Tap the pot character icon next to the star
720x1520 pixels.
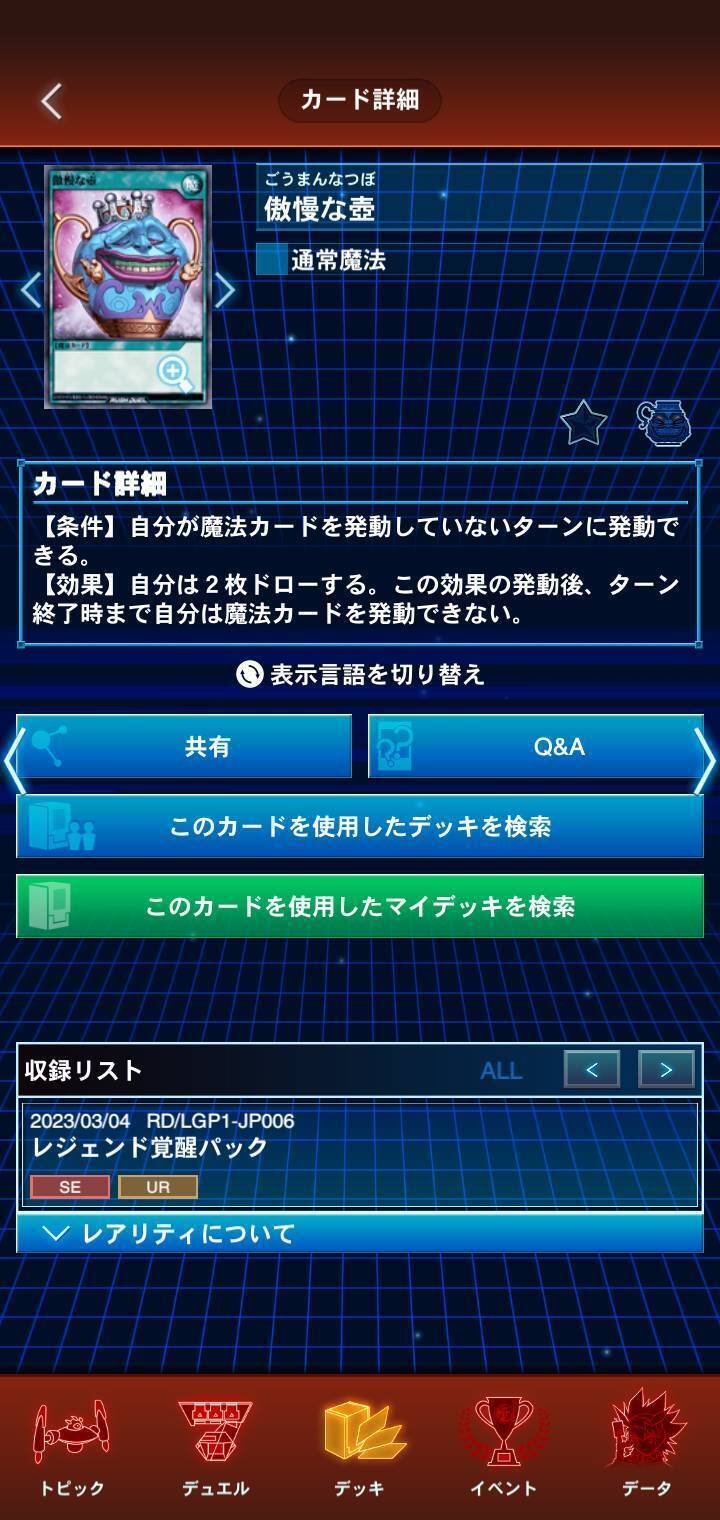(665, 423)
